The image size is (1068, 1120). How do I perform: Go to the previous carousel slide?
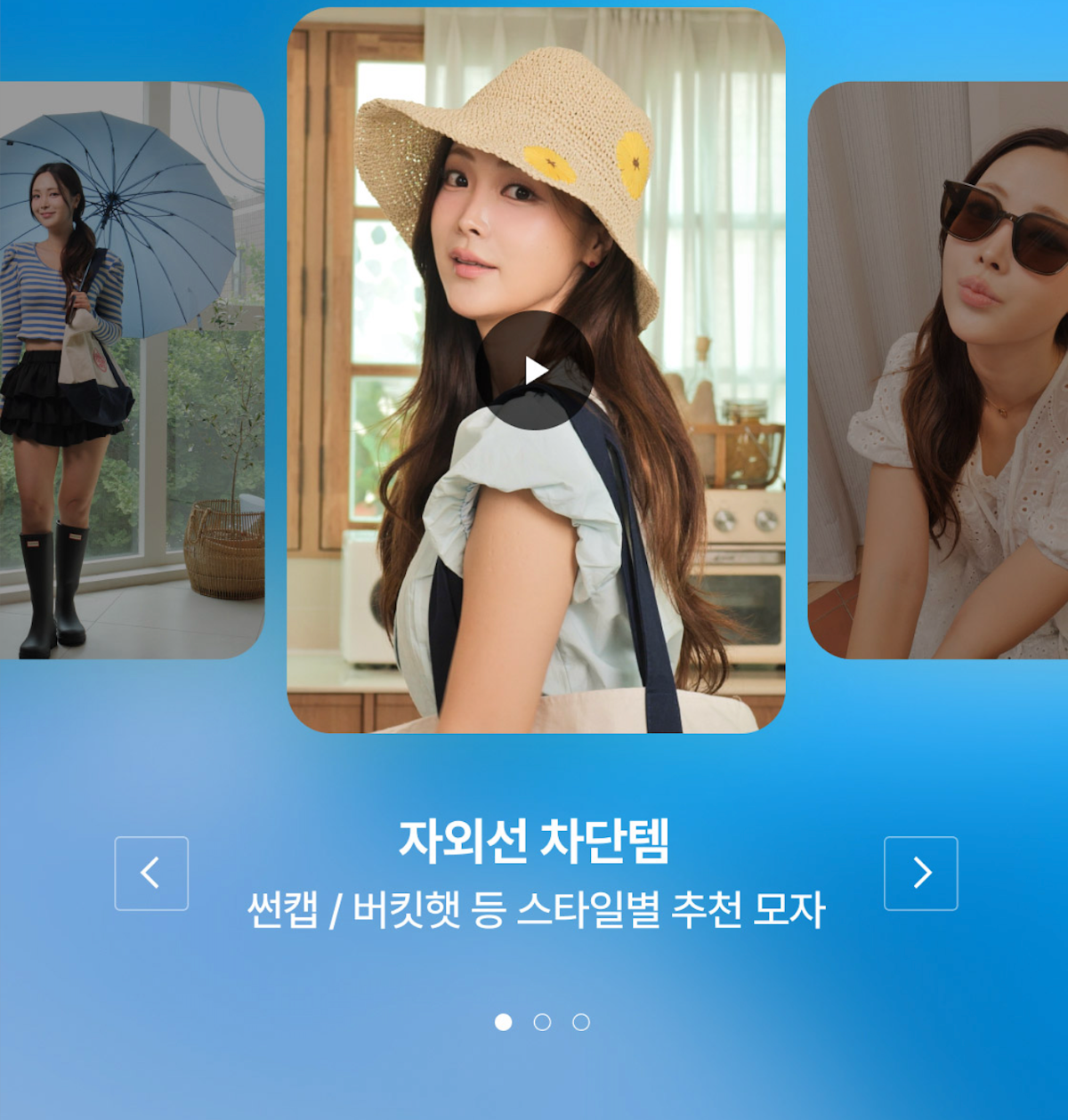coord(151,873)
